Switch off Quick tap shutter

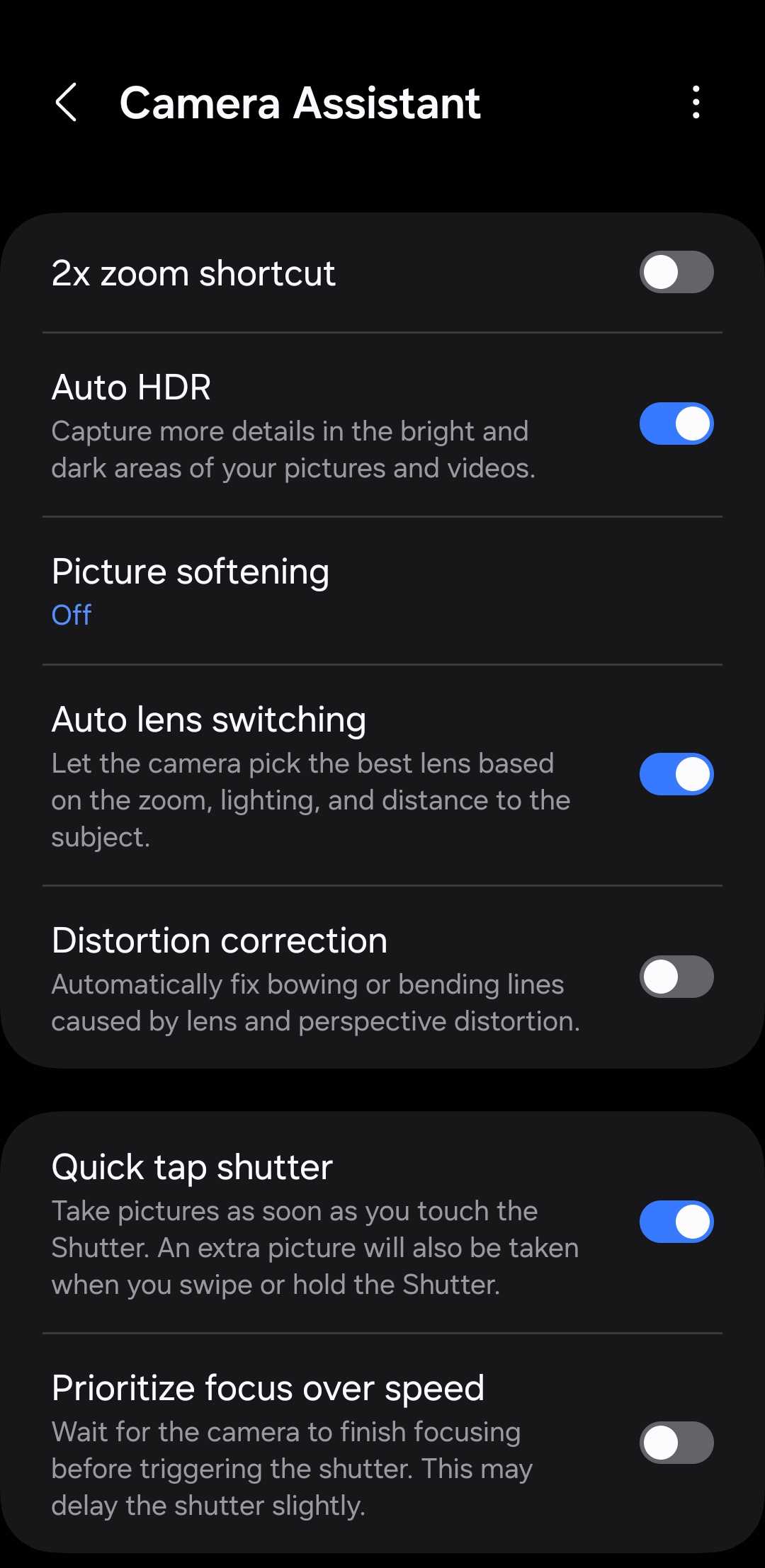(676, 1222)
